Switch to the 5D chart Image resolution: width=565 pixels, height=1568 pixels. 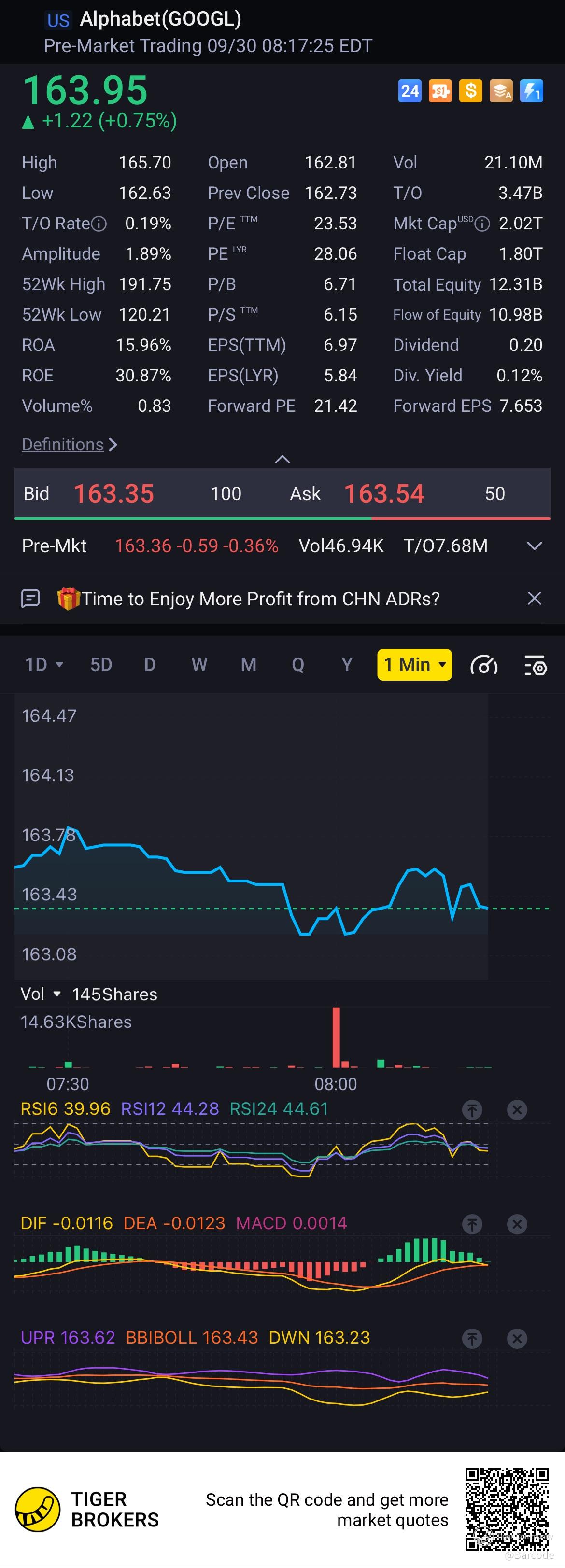[101, 665]
